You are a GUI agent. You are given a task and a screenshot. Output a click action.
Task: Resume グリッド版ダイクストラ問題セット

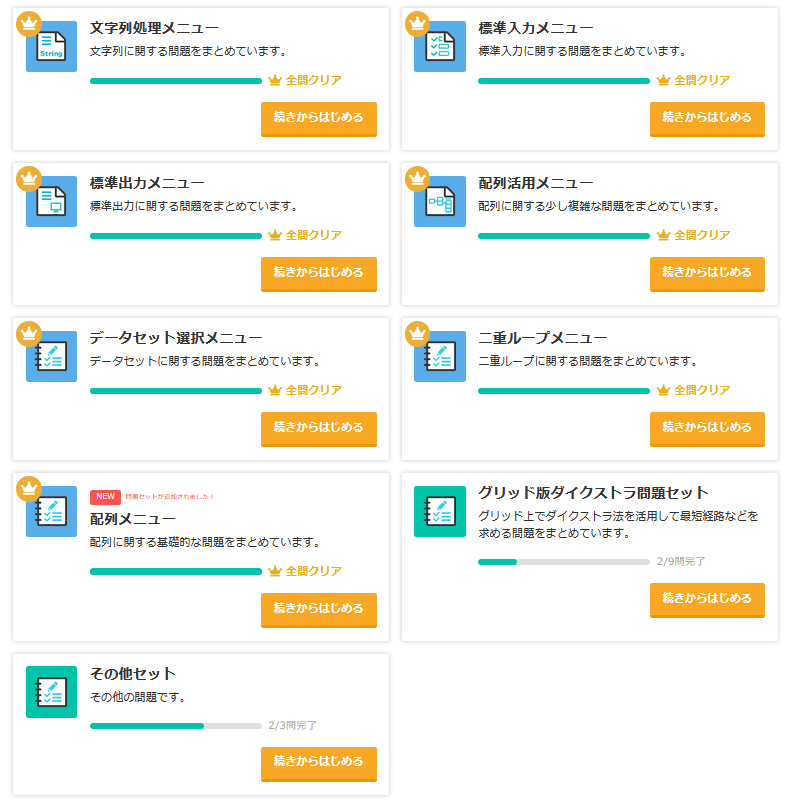(707, 599)
